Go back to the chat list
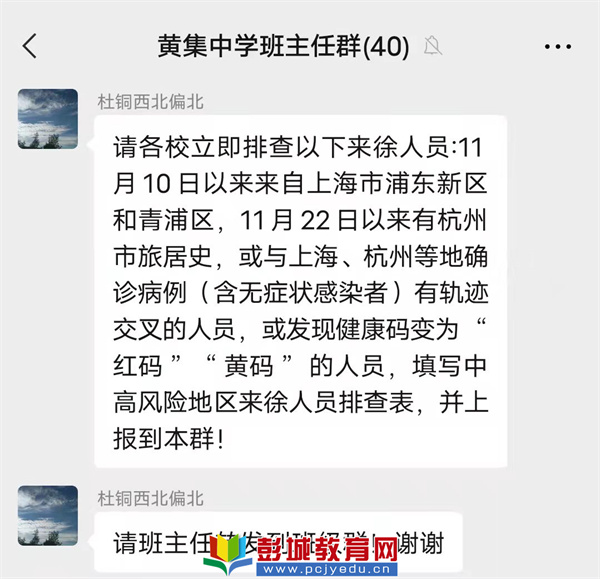This screenshot has width=600, height=579. coord(30,46)
